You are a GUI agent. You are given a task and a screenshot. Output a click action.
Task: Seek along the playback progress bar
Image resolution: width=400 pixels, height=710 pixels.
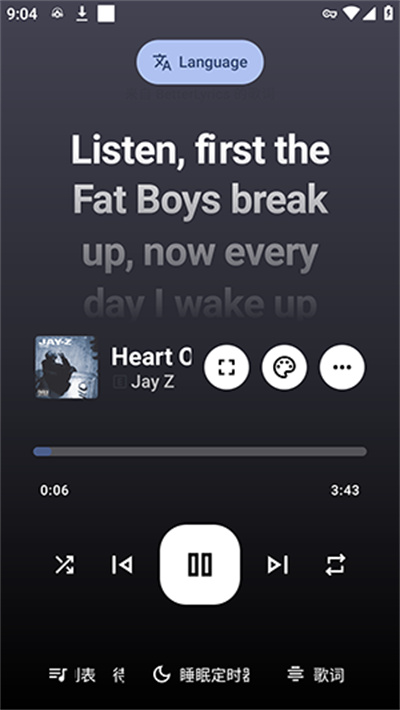pos(200,451)
